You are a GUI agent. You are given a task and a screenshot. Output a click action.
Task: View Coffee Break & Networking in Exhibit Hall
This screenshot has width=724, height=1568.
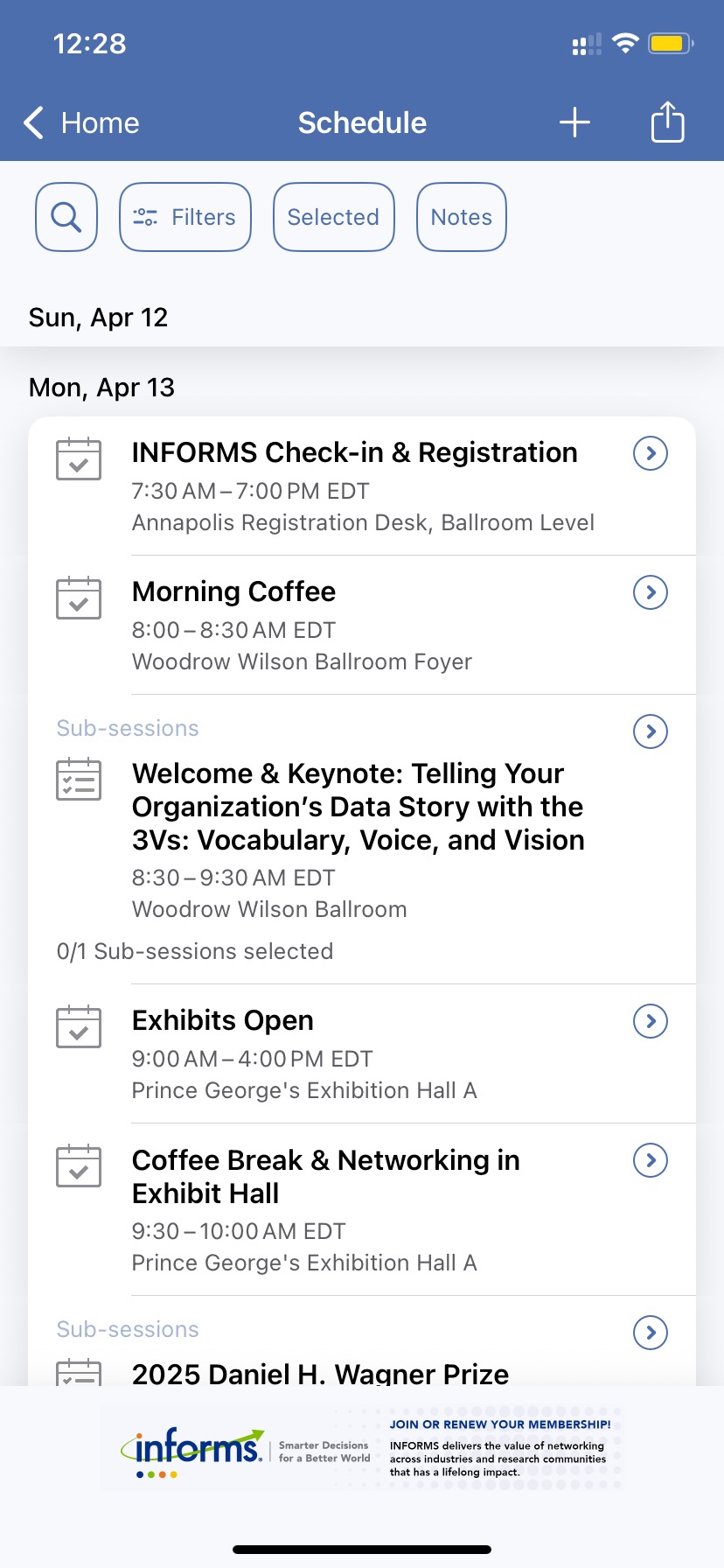click(x=325, y=1177)
